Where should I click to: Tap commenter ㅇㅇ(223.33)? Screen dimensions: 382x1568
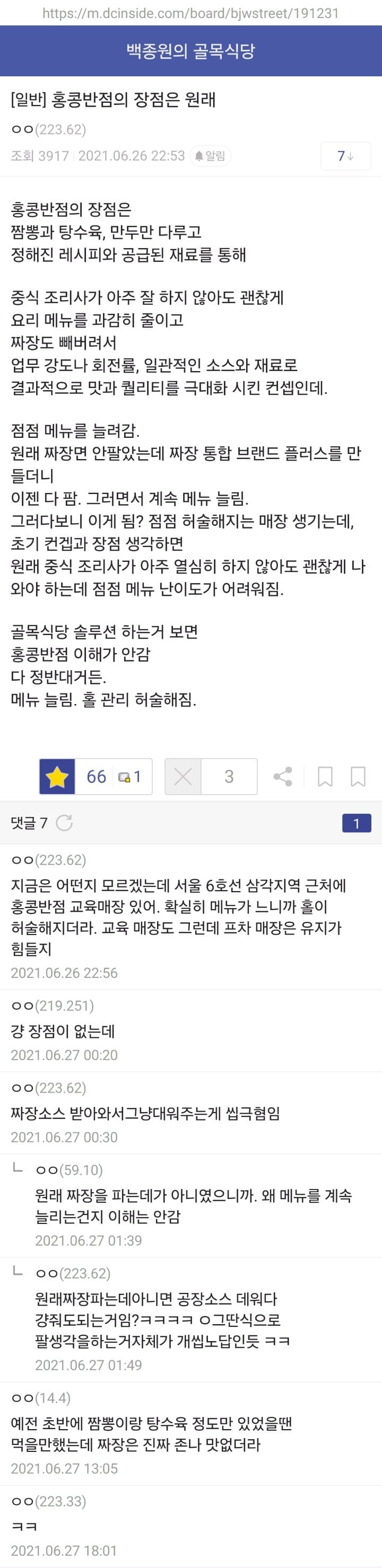(x=49, y=1502)
